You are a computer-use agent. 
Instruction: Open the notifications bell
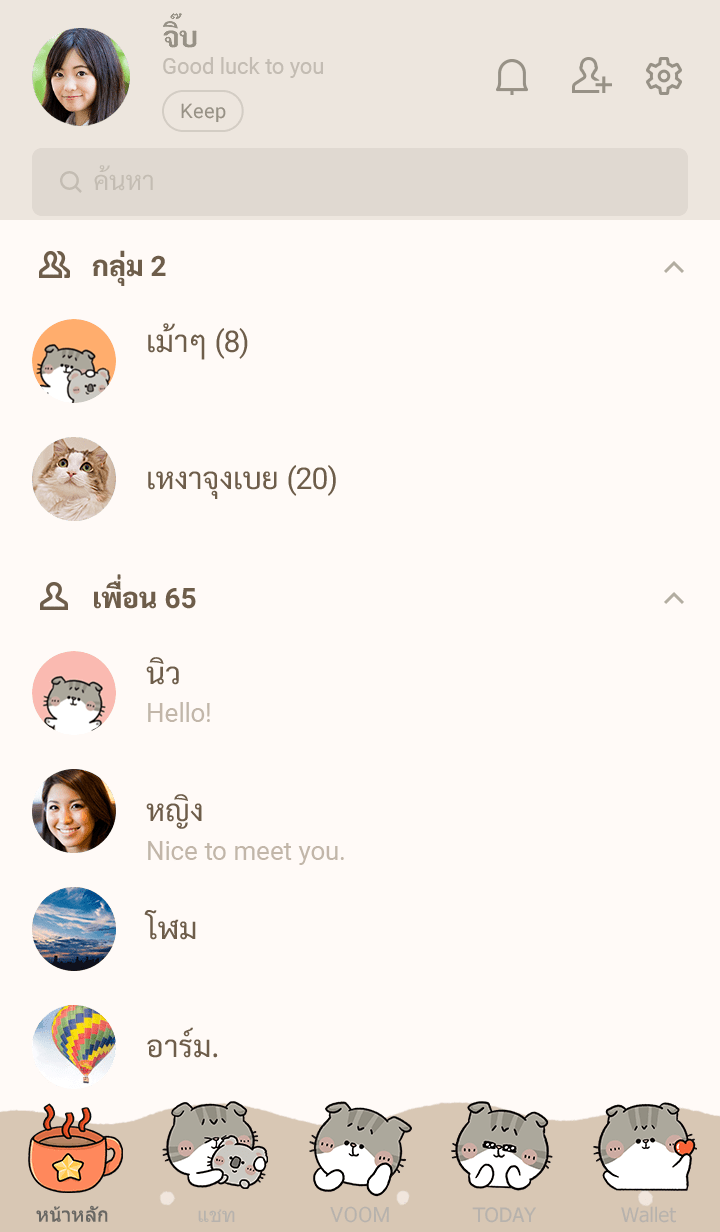(x=512, y=77)
